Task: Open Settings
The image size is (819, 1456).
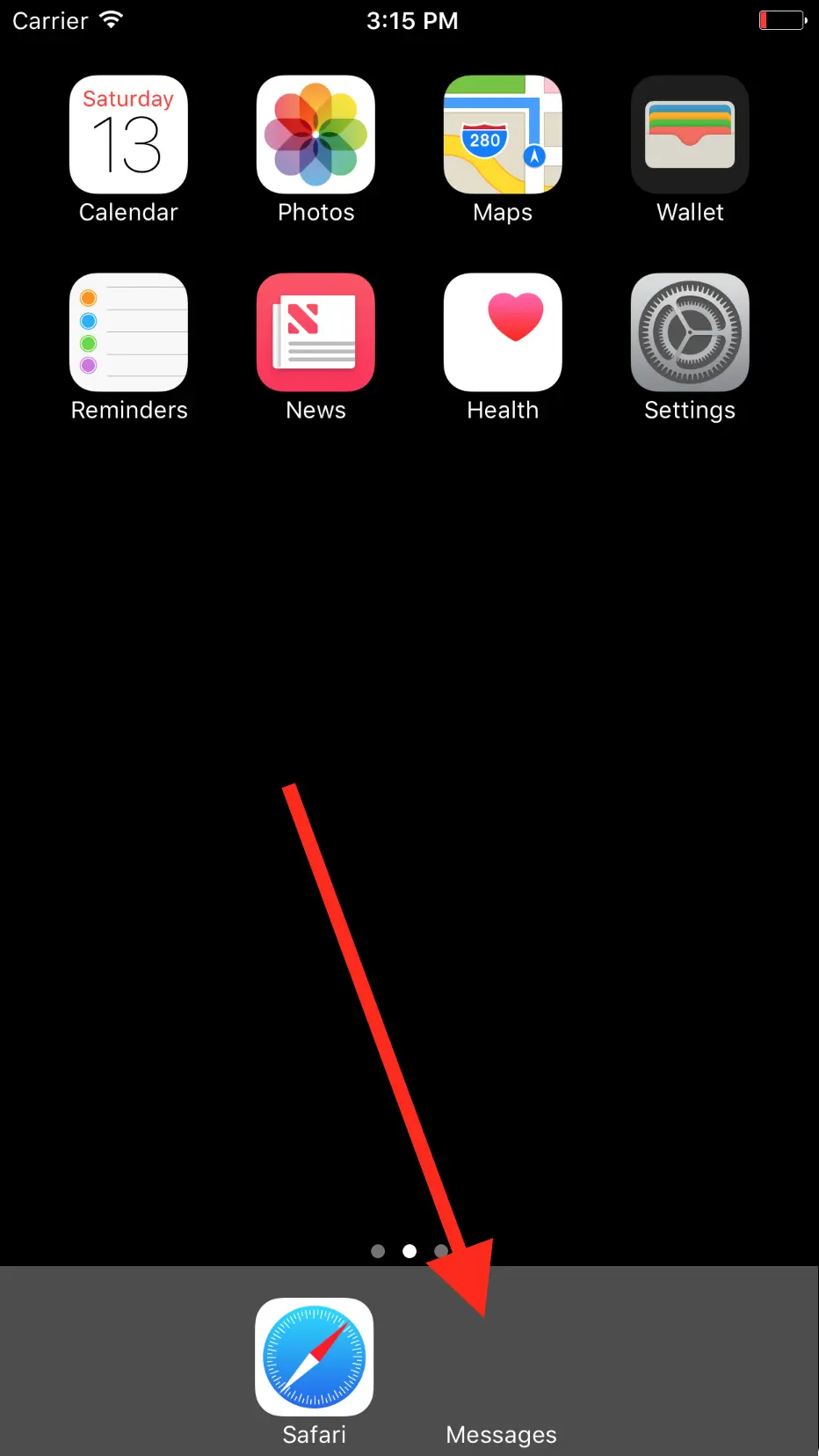Action: click(690, 333)
